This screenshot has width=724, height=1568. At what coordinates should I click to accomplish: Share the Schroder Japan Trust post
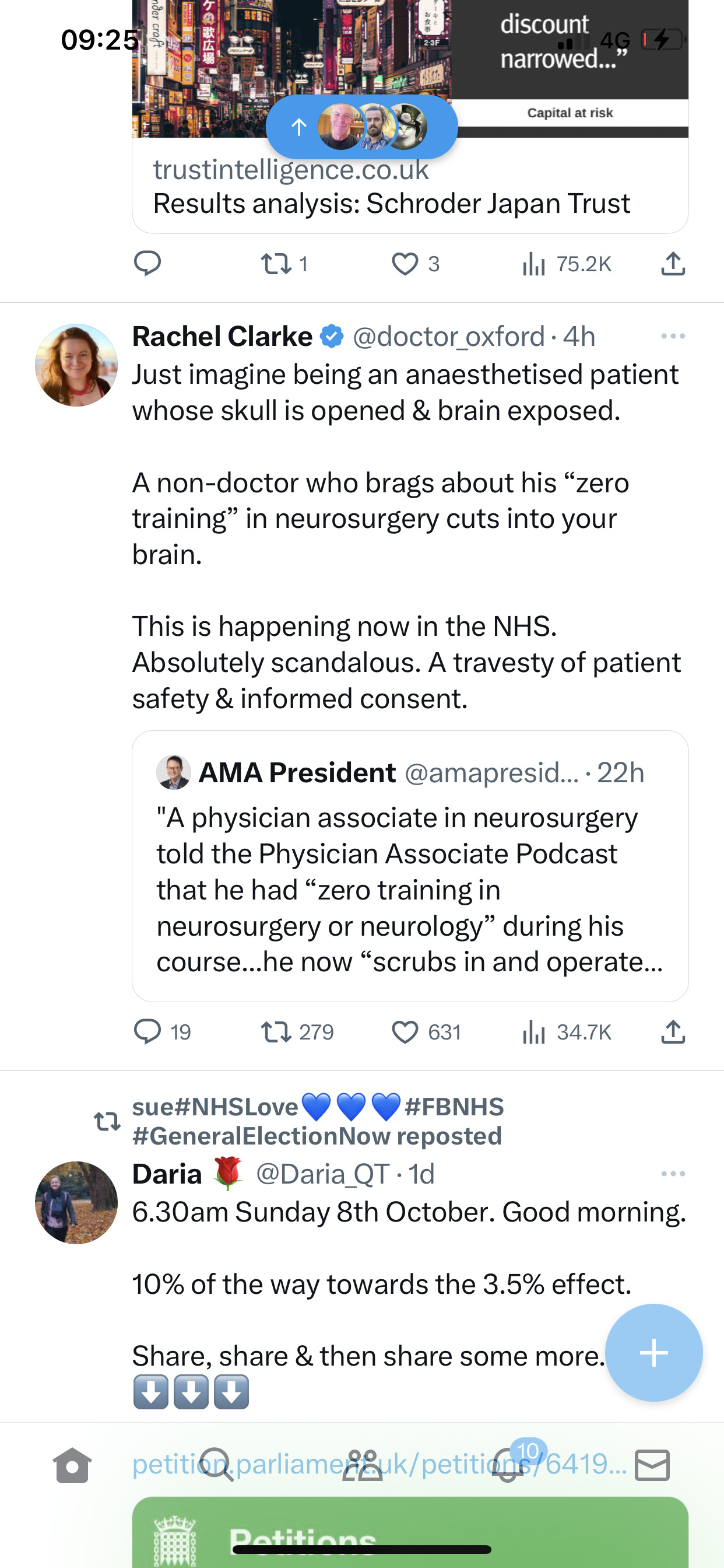tap(673, 264)
